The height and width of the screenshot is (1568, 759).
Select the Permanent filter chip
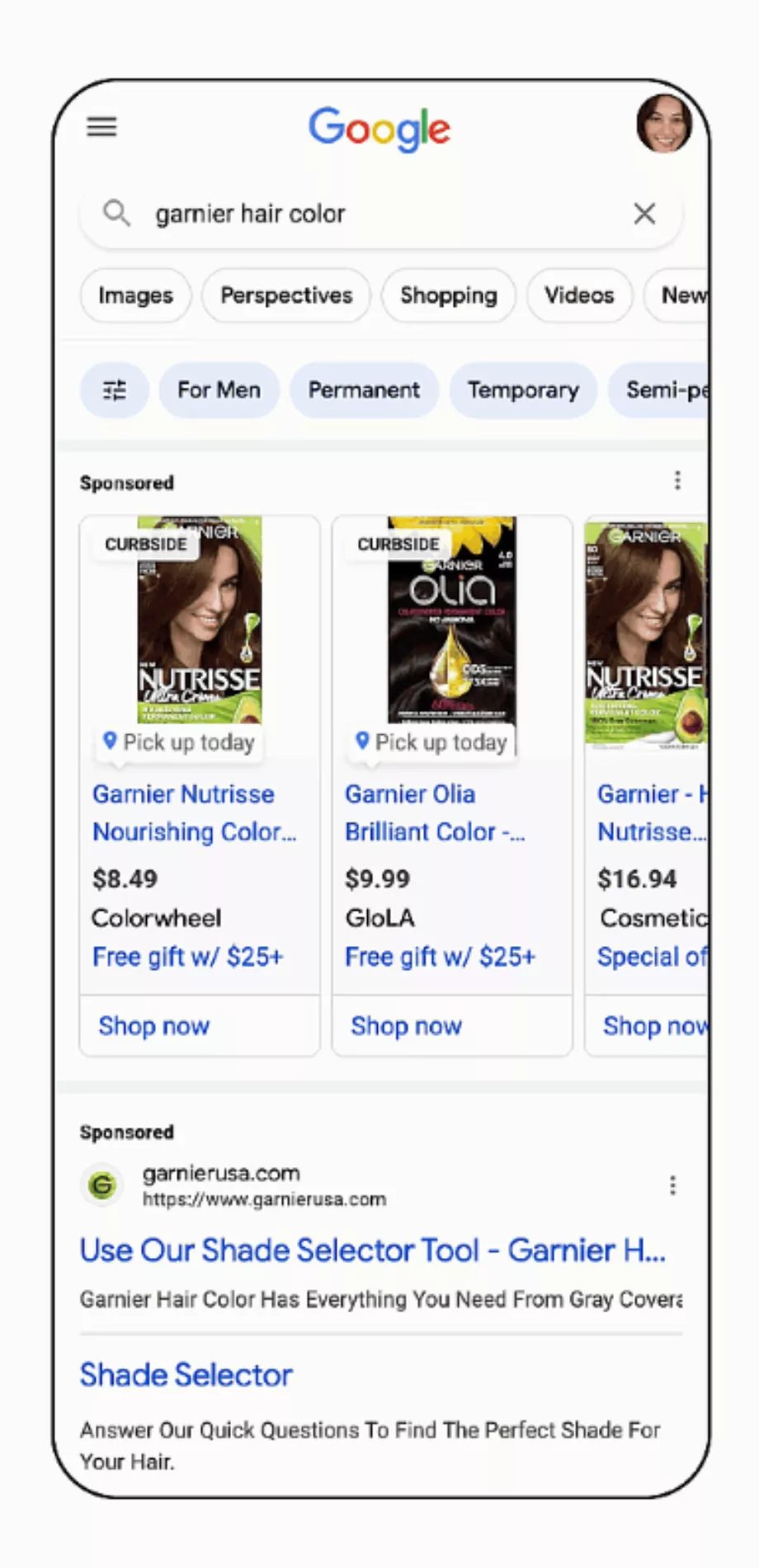point(364,390)
